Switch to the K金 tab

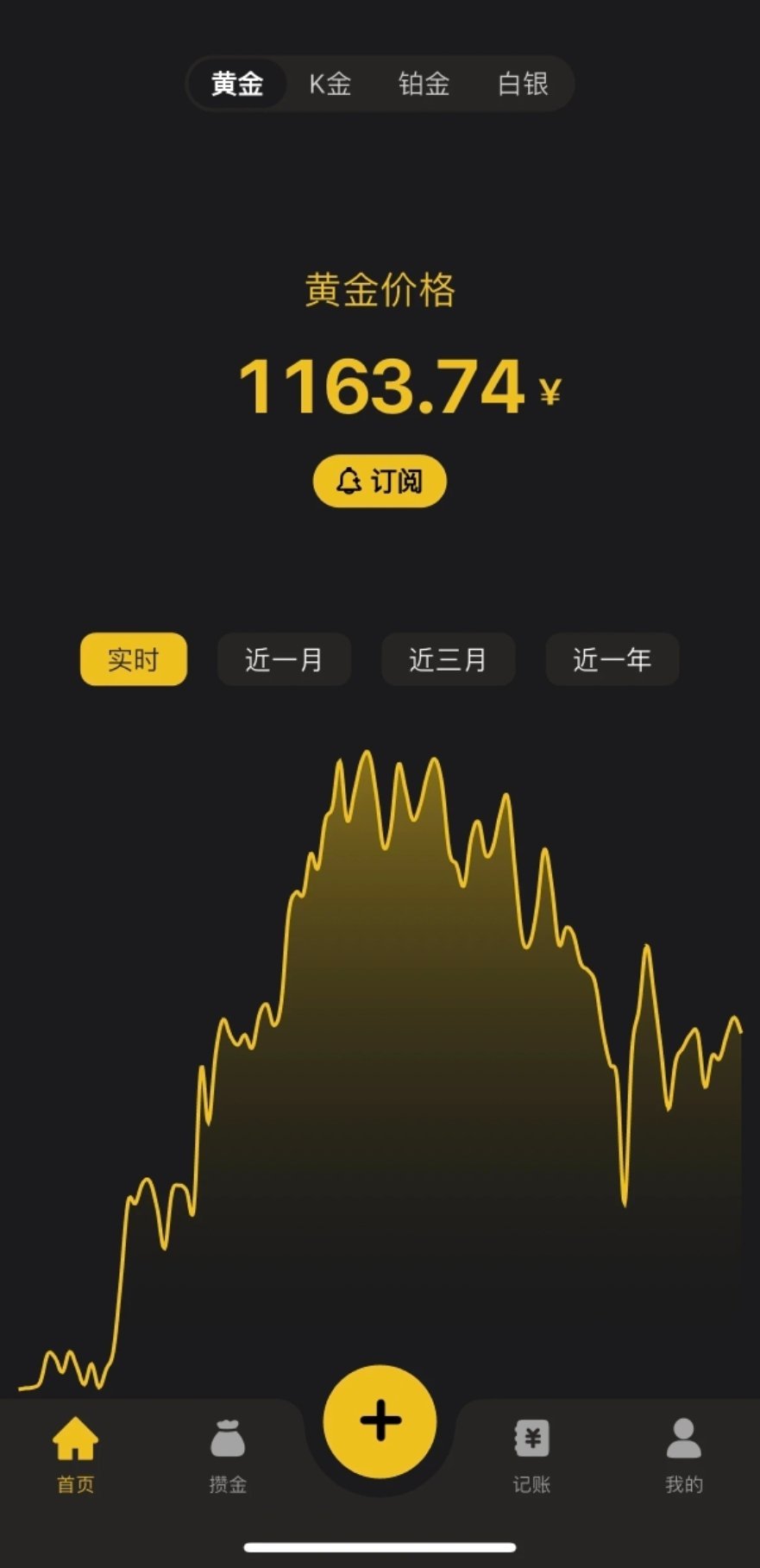(x=330, y=84)
